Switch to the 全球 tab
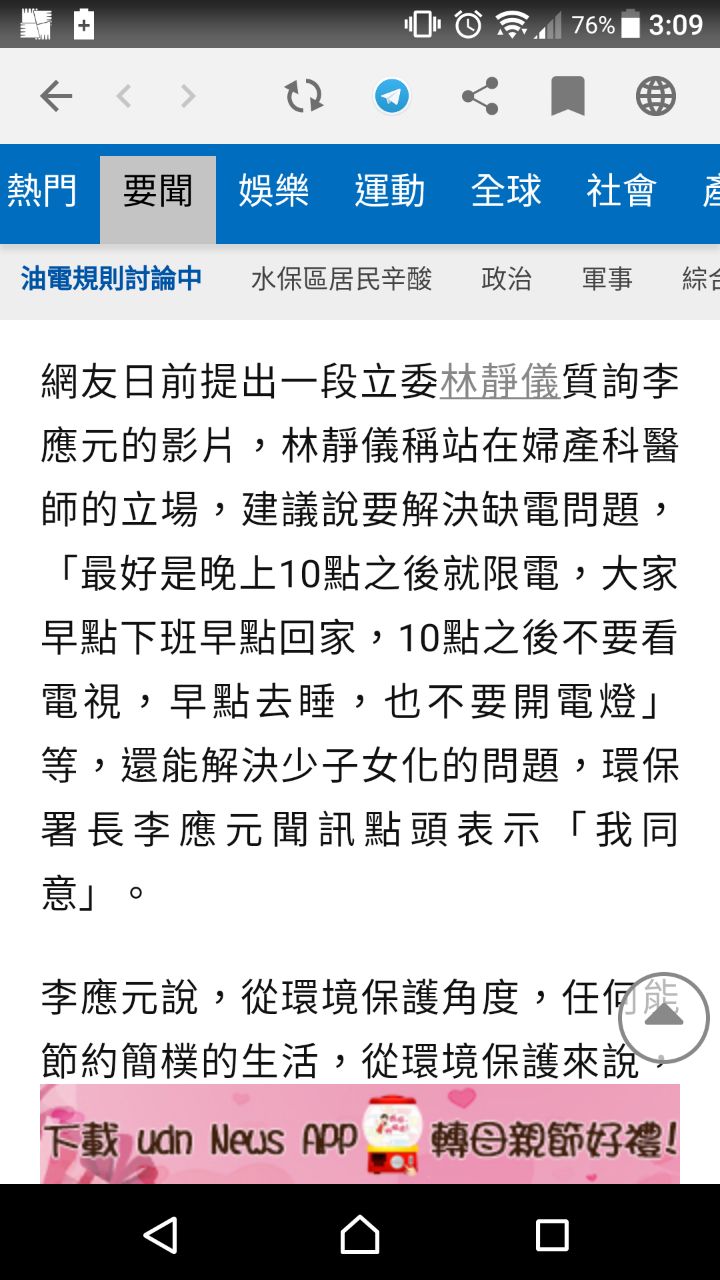The height and width of the screenshot is (1280, 720). click(505, 191)
